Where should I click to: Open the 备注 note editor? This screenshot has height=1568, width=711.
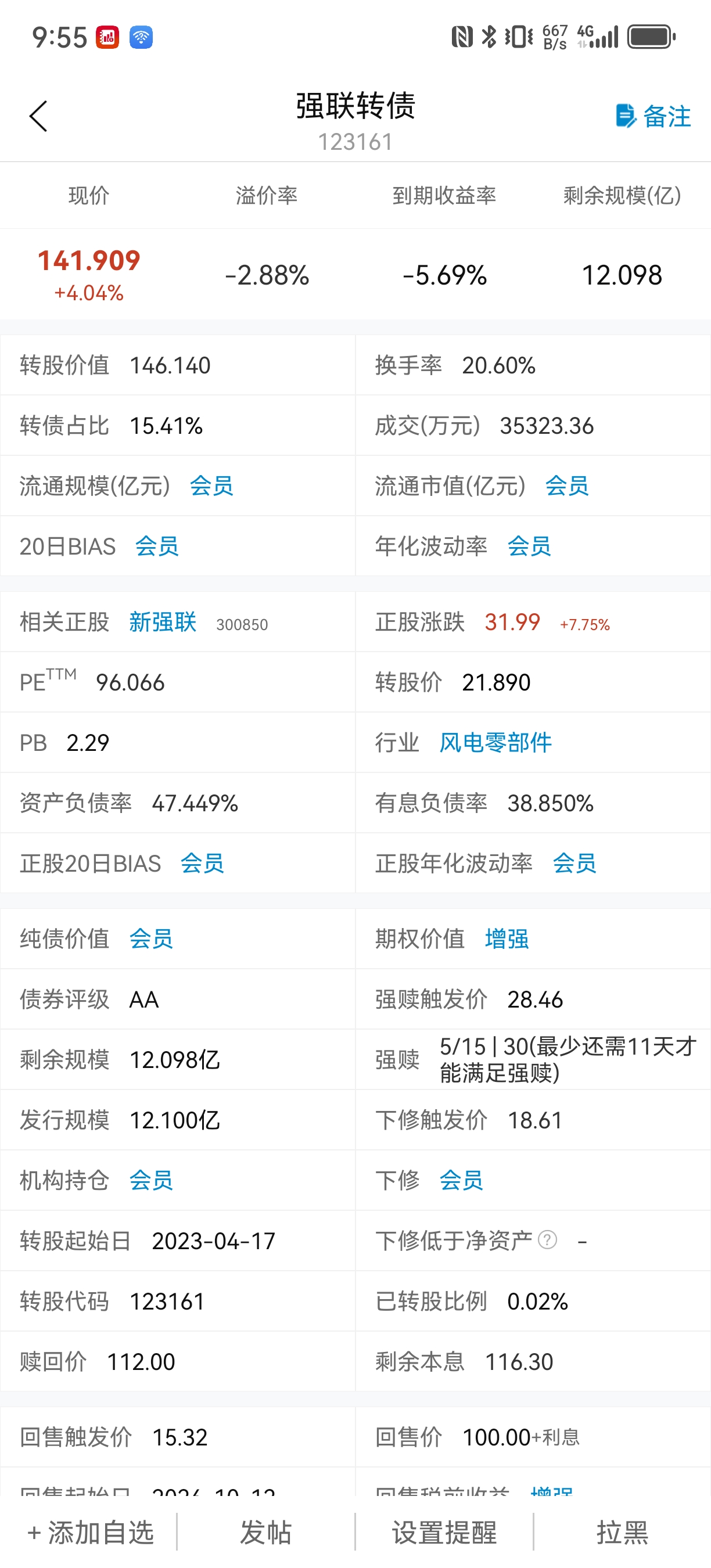(x=653, y=116)
